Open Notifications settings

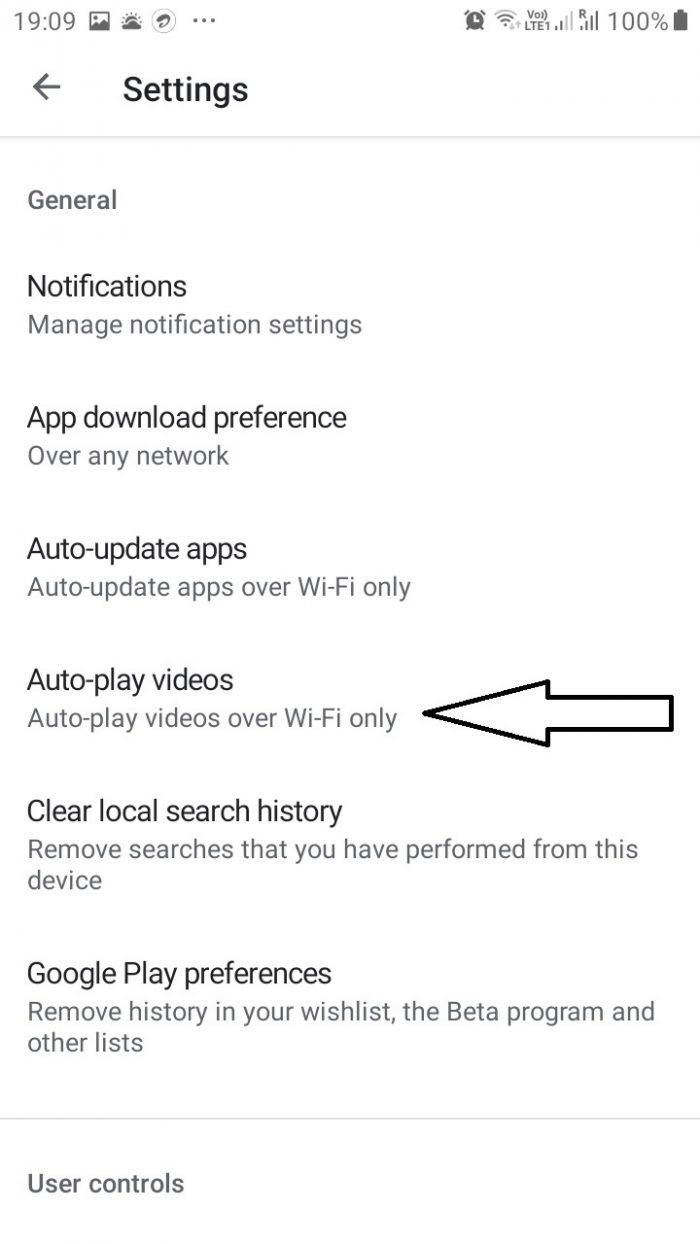tap(195, 304)
